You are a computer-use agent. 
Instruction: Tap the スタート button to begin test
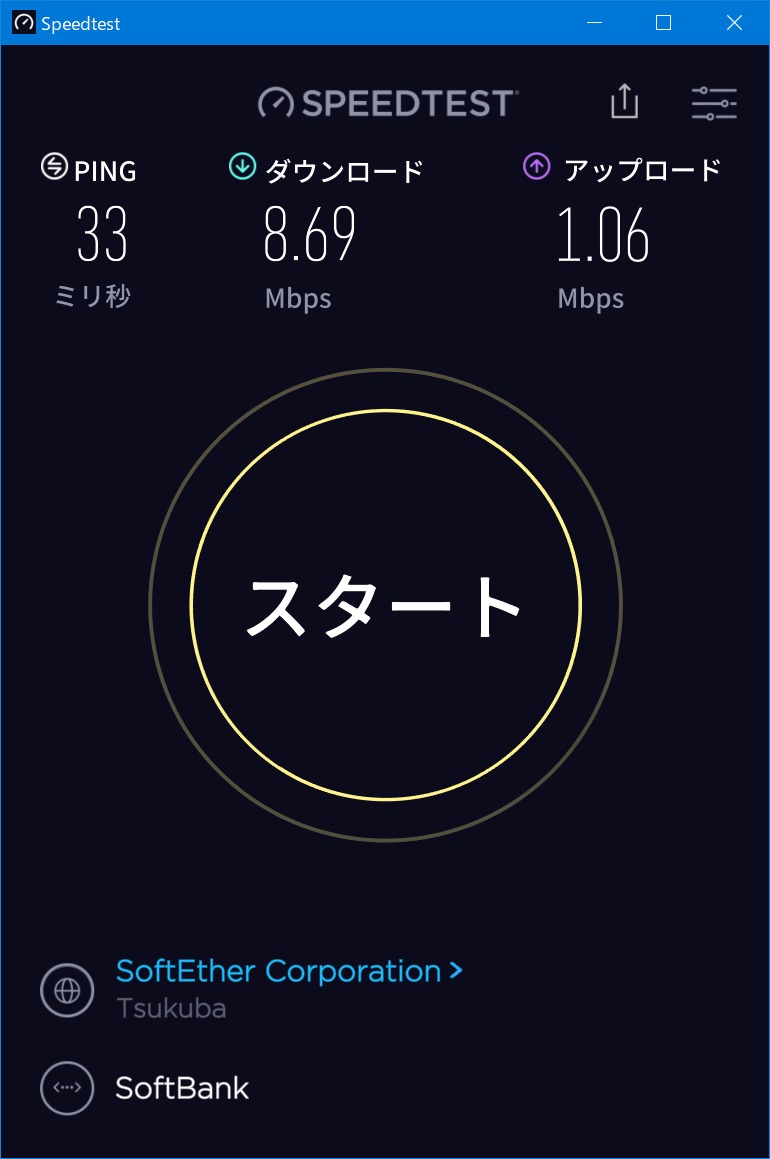(x=385, y=605)
